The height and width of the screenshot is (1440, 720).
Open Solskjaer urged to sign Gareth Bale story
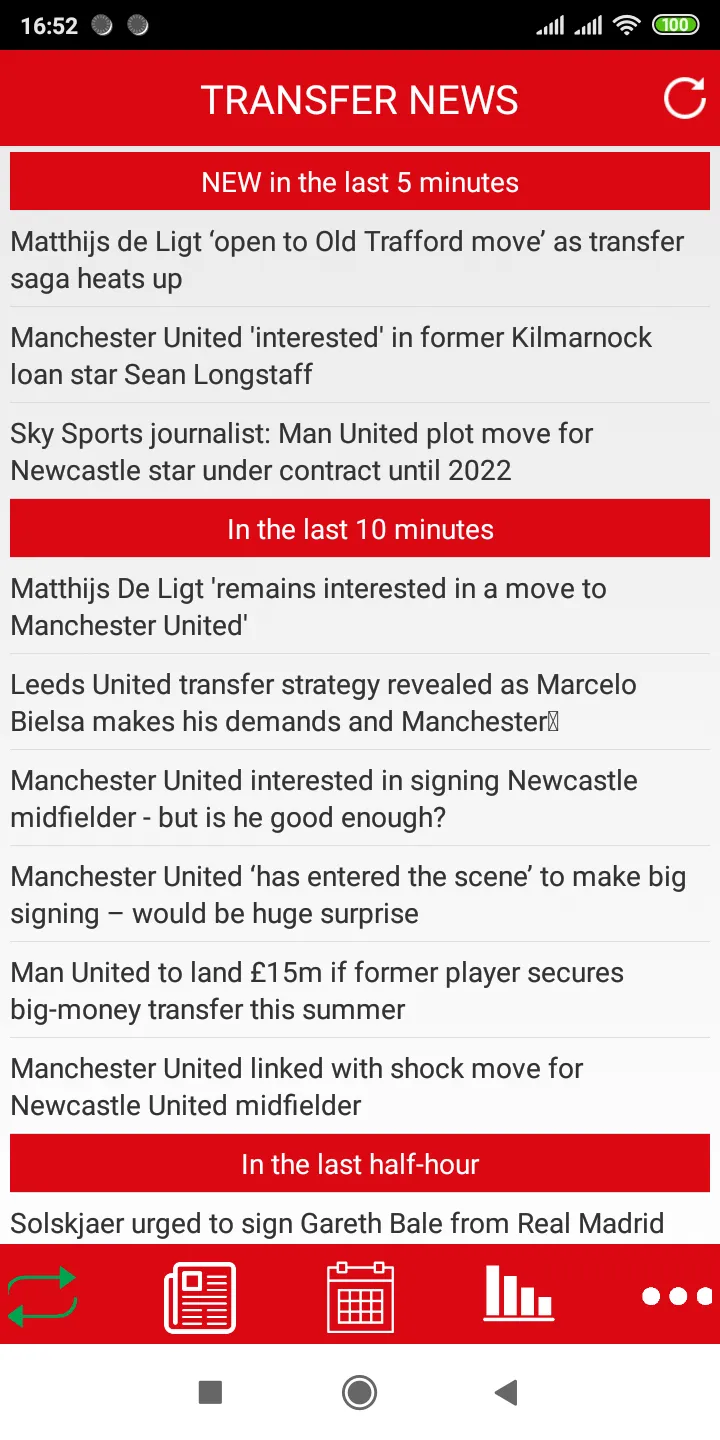pos(360,1222)
